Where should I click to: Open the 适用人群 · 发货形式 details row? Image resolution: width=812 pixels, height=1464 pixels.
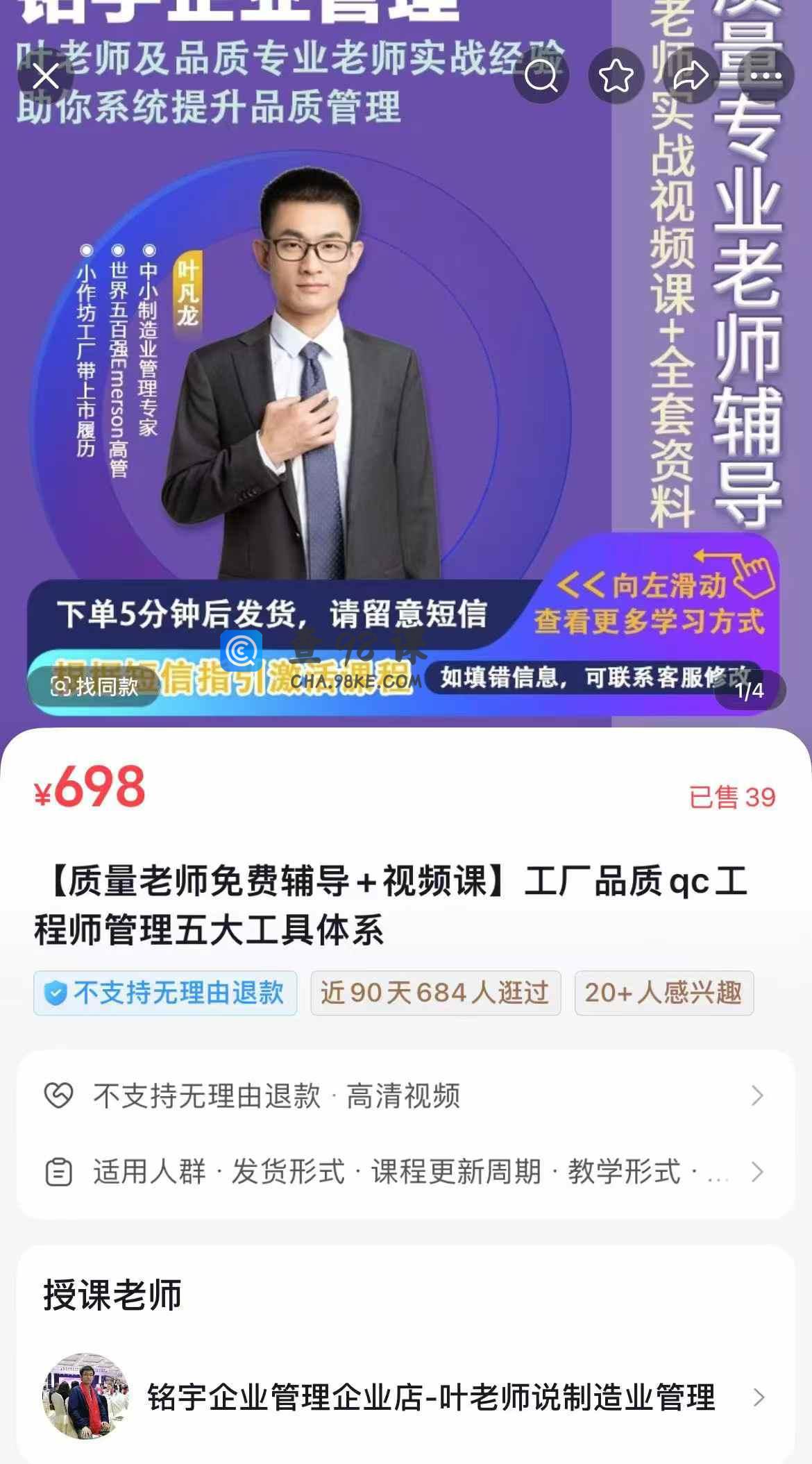[x=405, y=1172]
